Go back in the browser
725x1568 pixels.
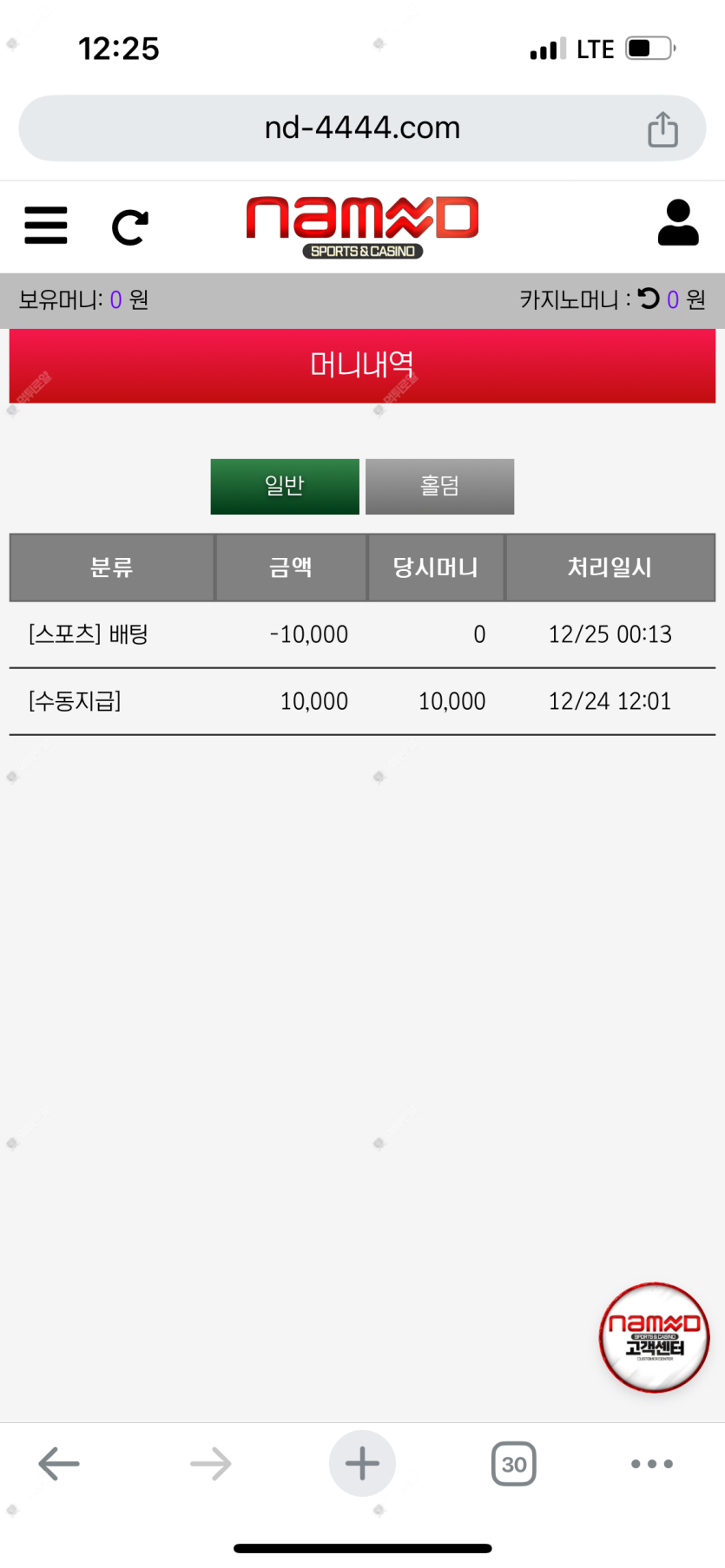click(x=59, y=1463)
